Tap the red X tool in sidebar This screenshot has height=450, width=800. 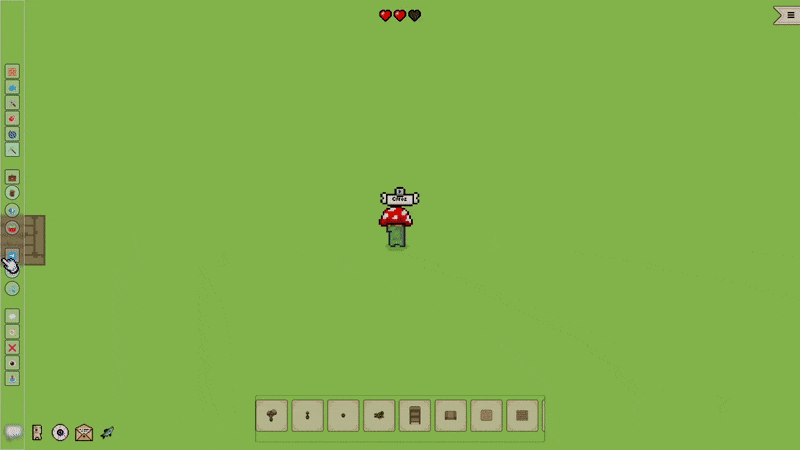[12, 347]
